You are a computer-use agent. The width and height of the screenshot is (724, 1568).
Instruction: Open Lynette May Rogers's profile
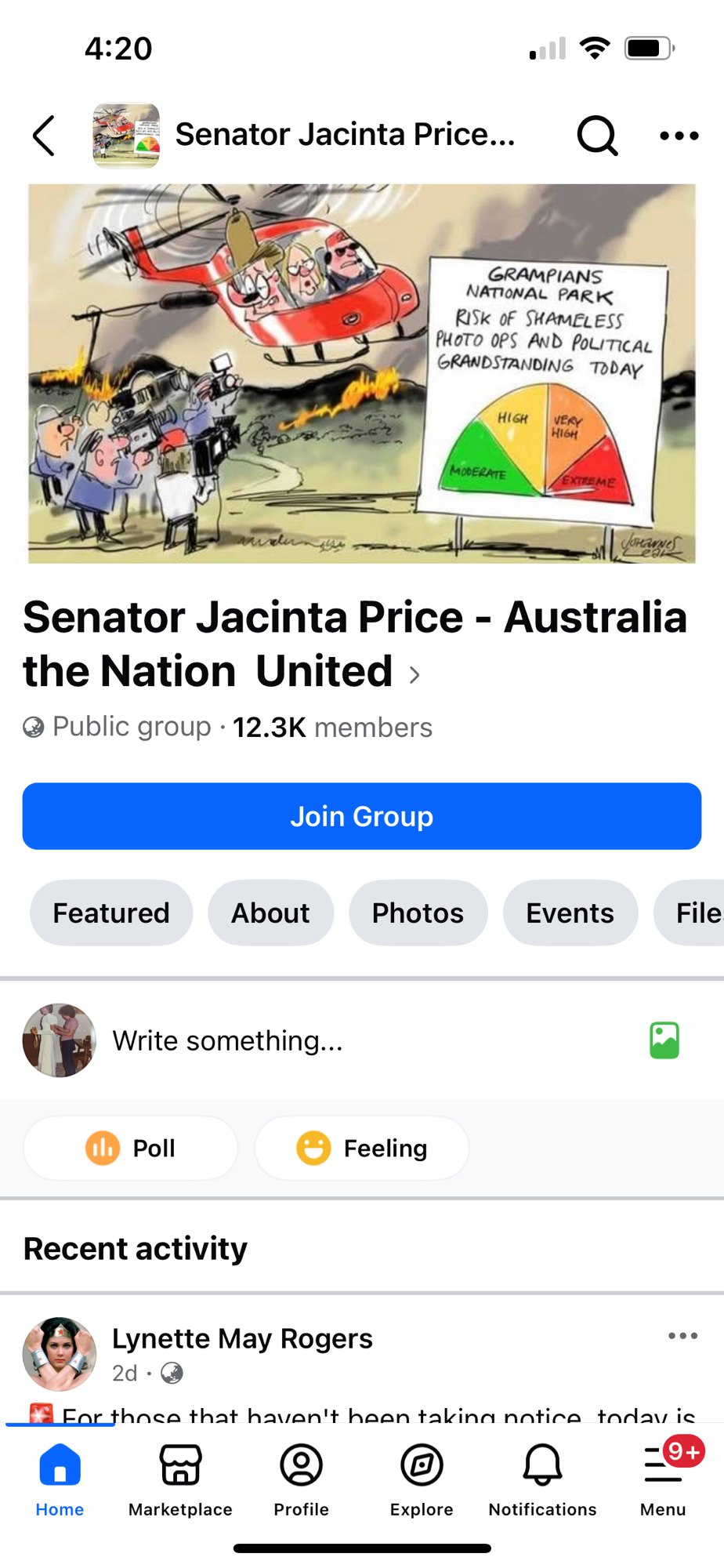242,1338
